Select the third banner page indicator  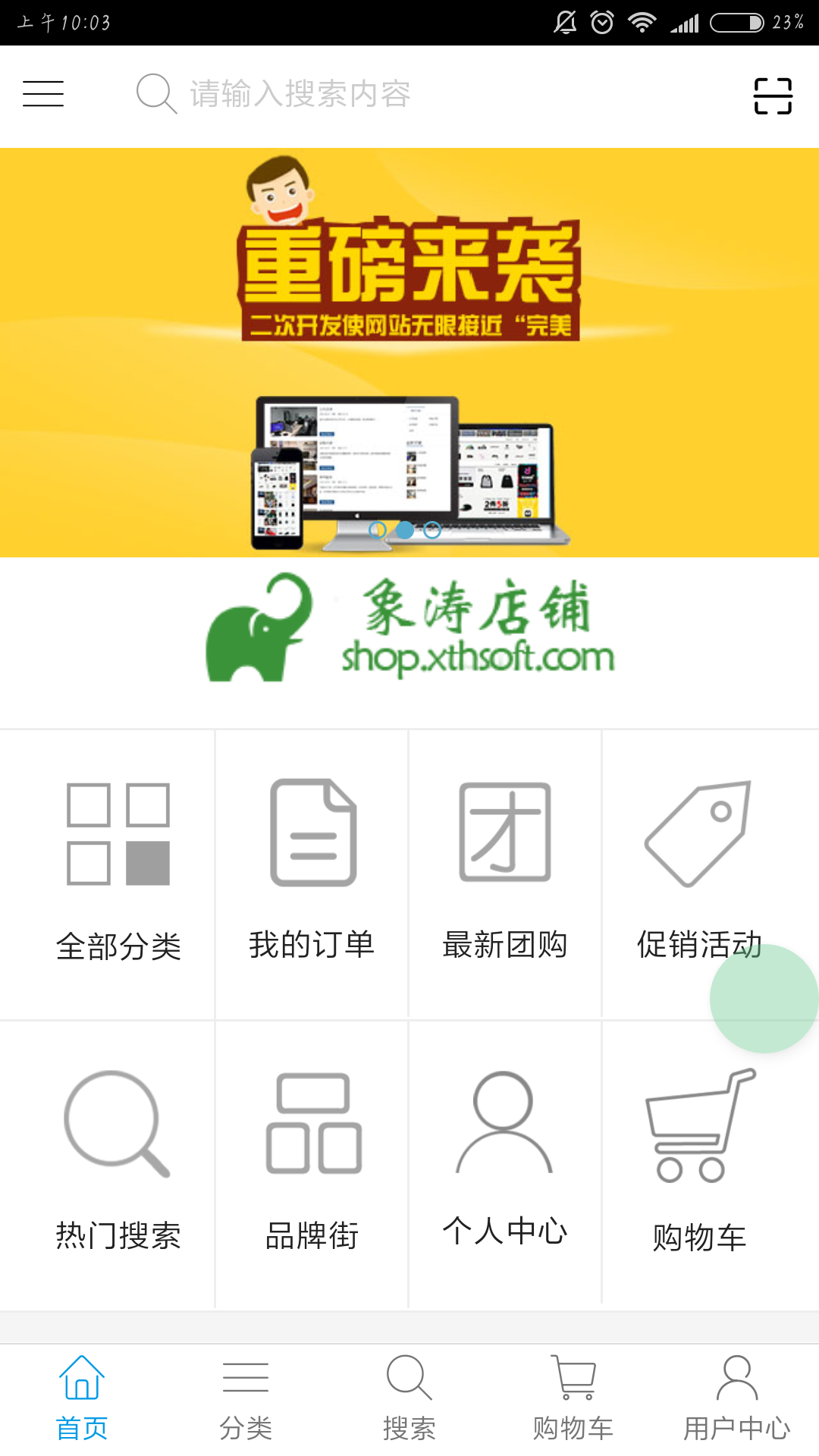(432, 530)
